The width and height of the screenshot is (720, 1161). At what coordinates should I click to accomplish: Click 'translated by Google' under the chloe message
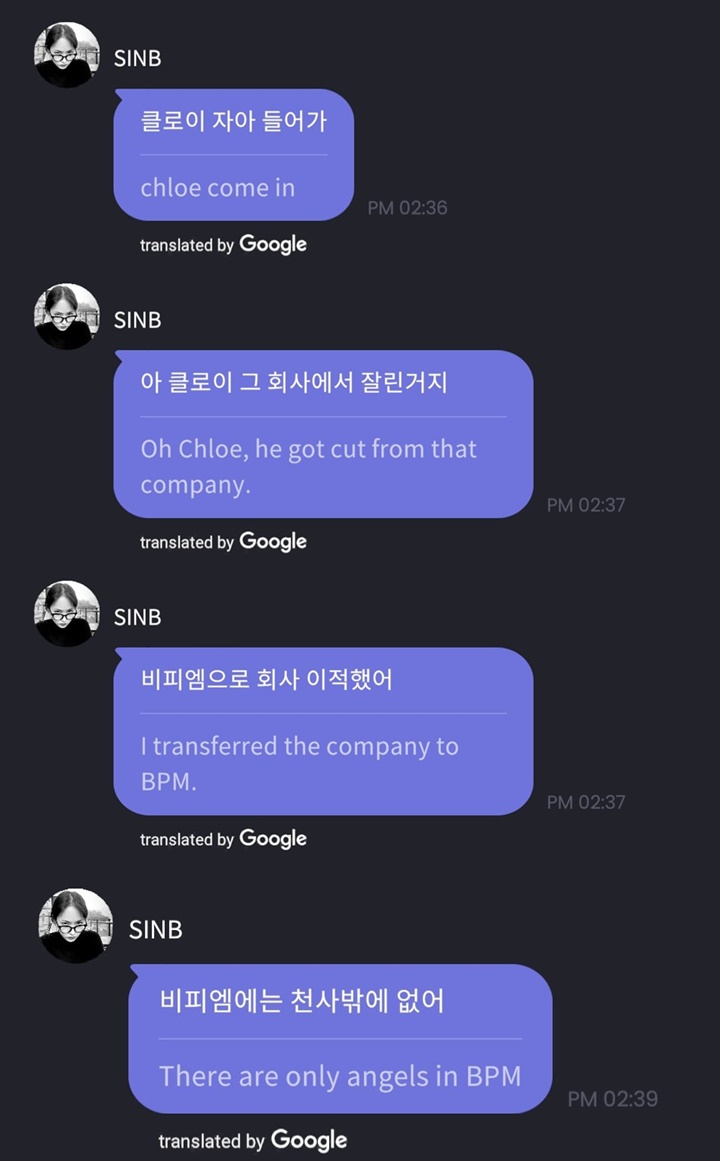coord(220,244)
